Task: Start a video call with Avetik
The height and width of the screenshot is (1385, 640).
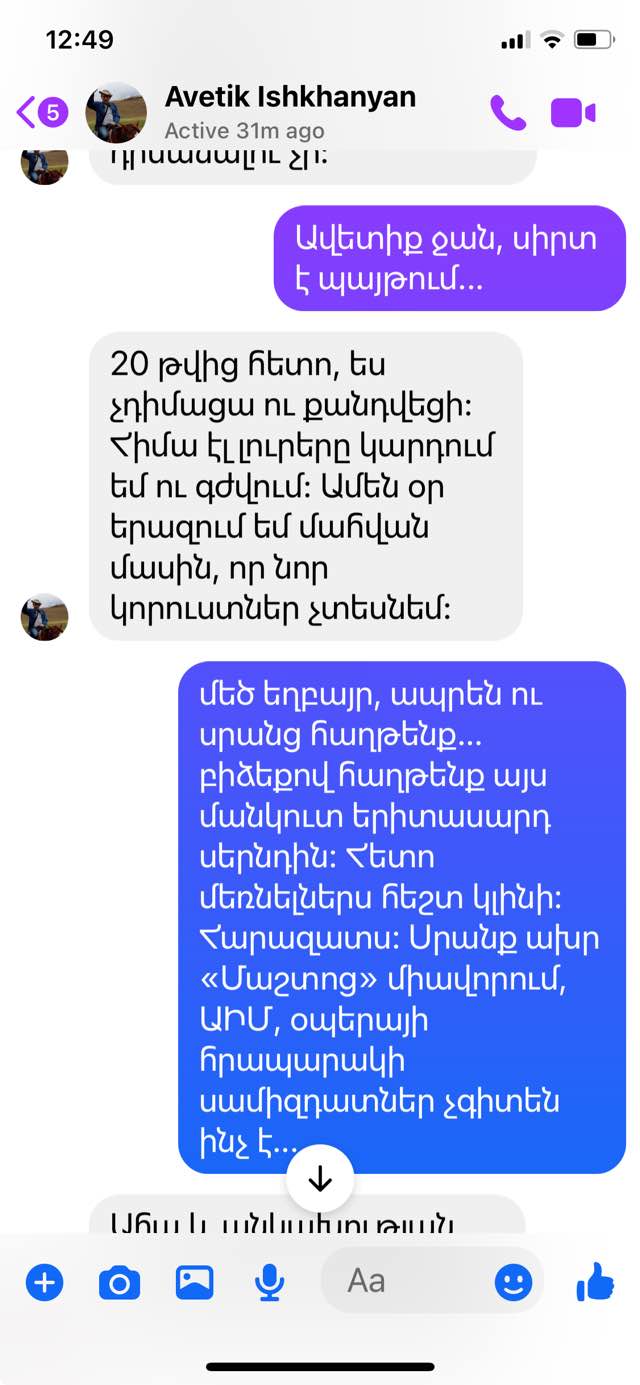Action: 573,113
